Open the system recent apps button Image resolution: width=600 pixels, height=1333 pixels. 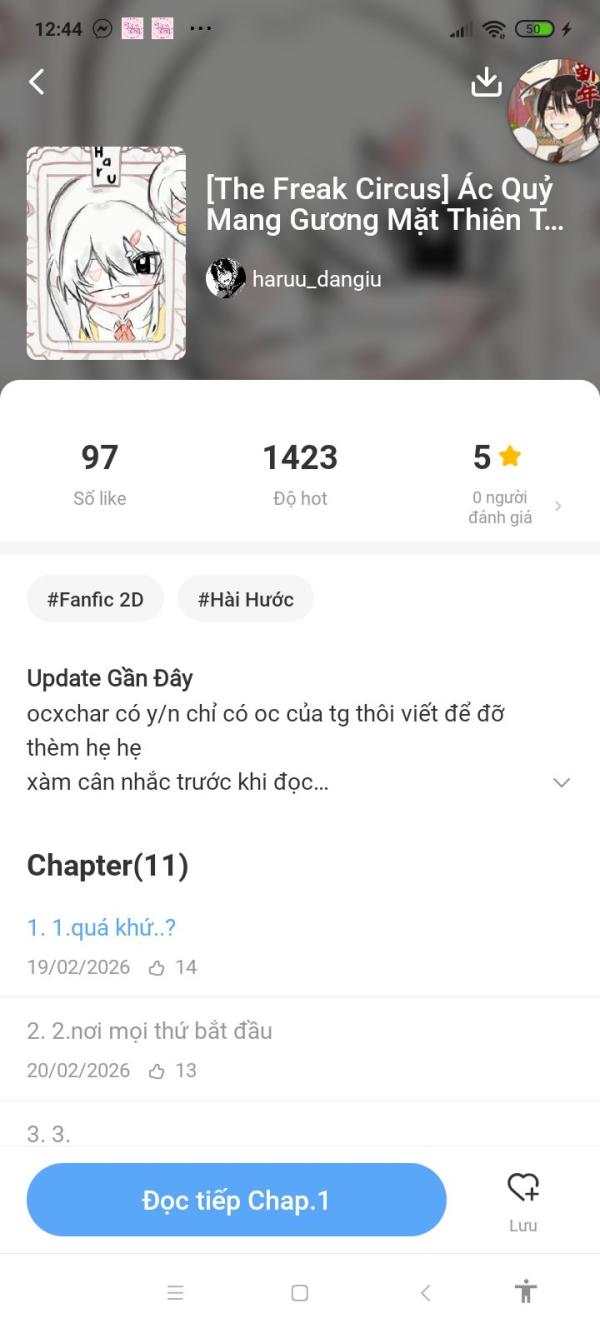pyautogui.click(x=175, y=1292)
